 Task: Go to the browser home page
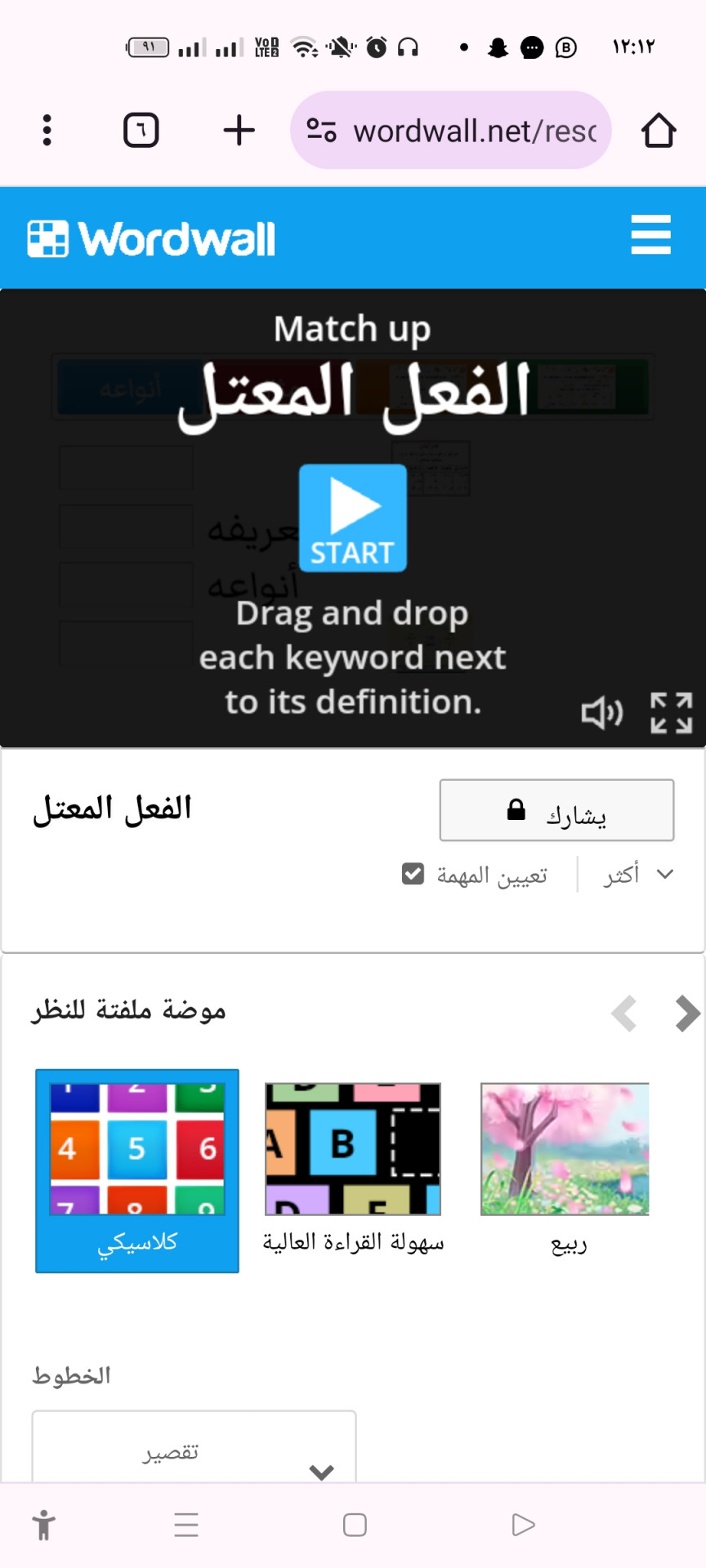click(659, 131)
